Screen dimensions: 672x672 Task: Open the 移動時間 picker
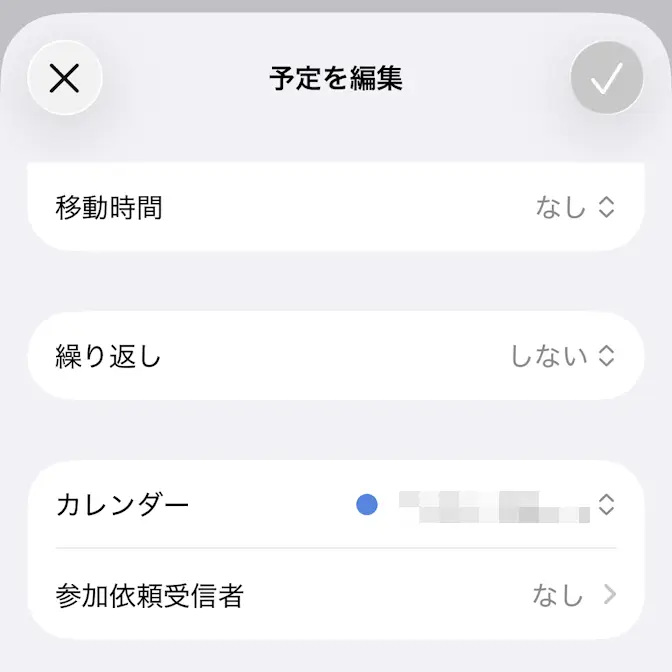click(x=574, y=207)
